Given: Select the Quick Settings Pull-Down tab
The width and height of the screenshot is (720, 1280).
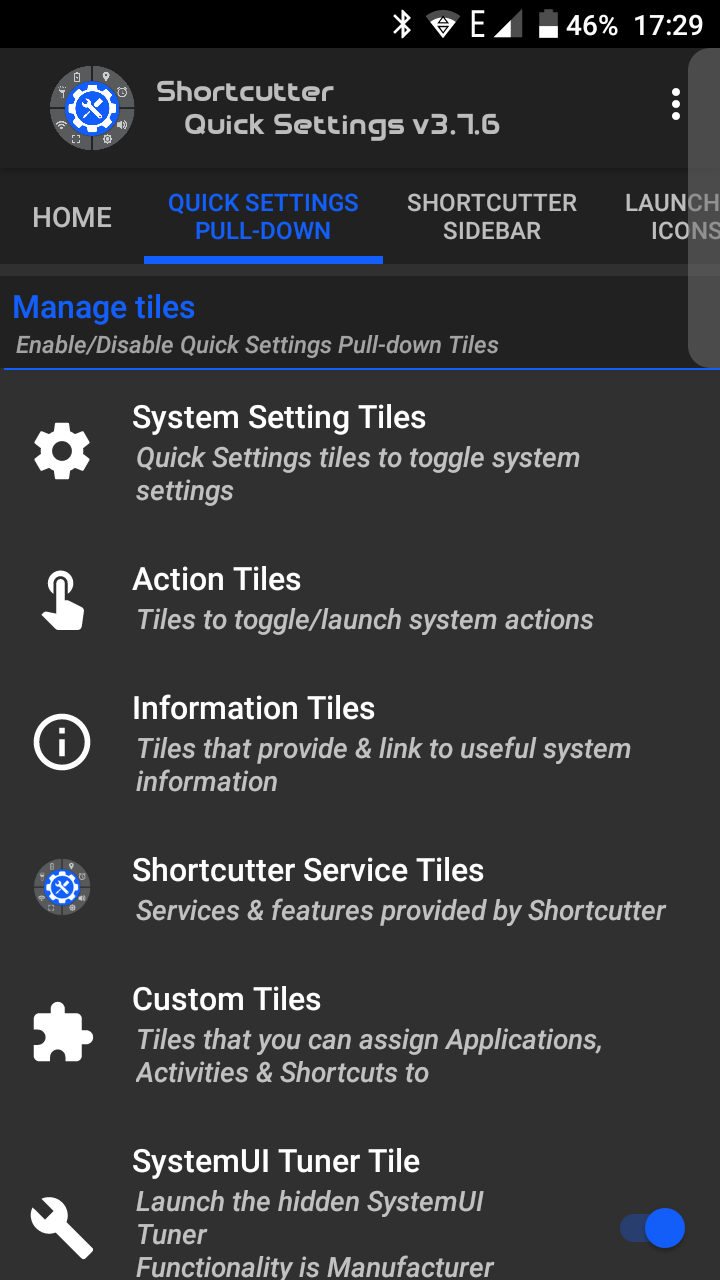Looking at the screenshot, I should 263,217.
